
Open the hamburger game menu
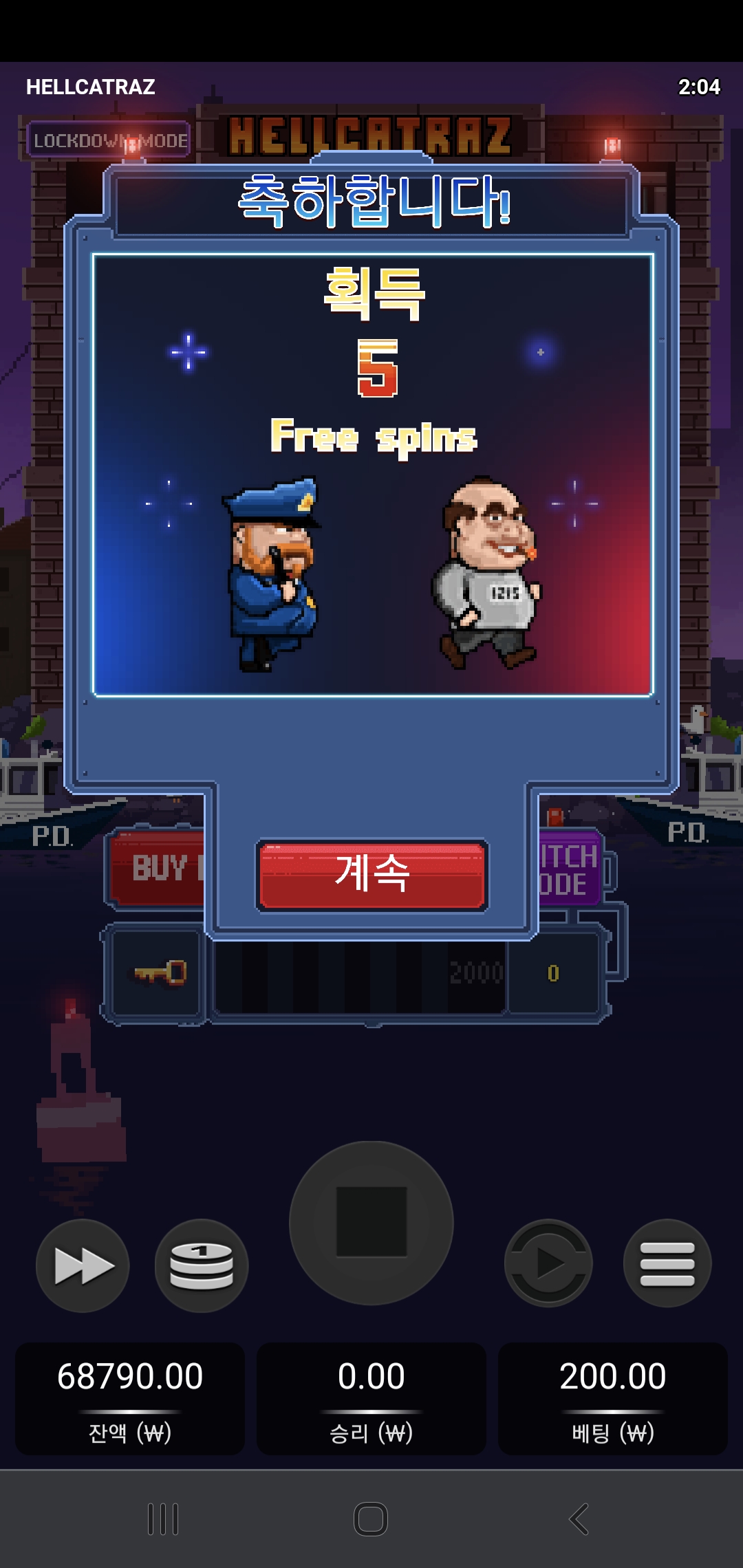tap(667, 1263)
